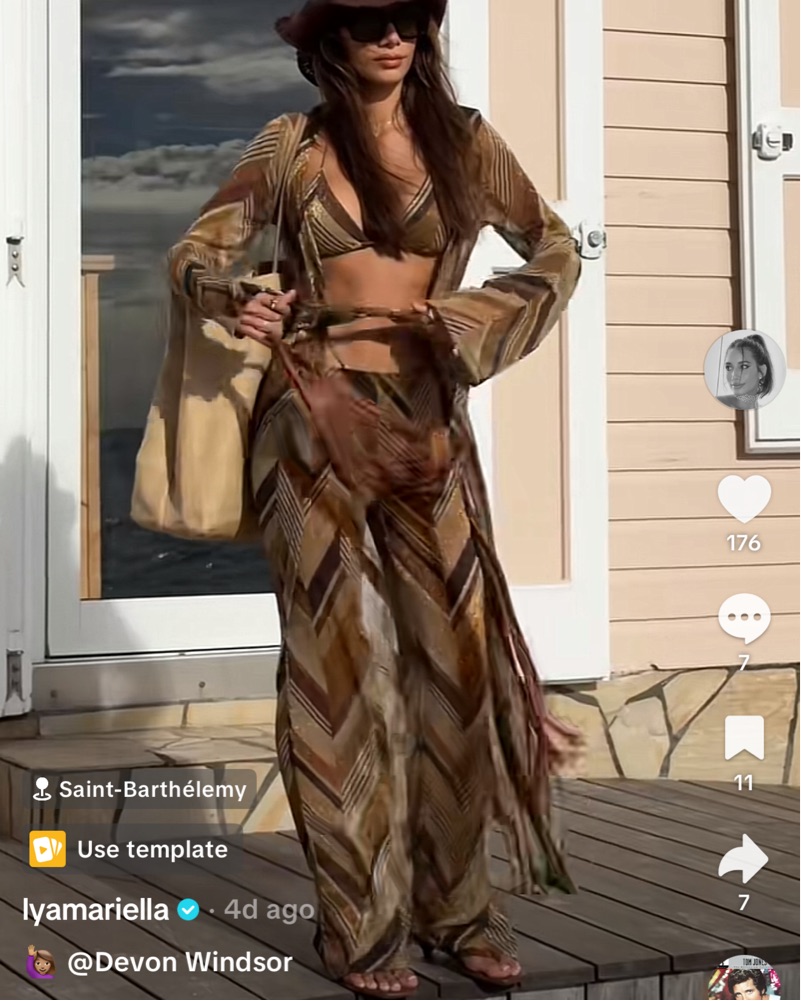Like this video with the heart icon

point(744,497)
